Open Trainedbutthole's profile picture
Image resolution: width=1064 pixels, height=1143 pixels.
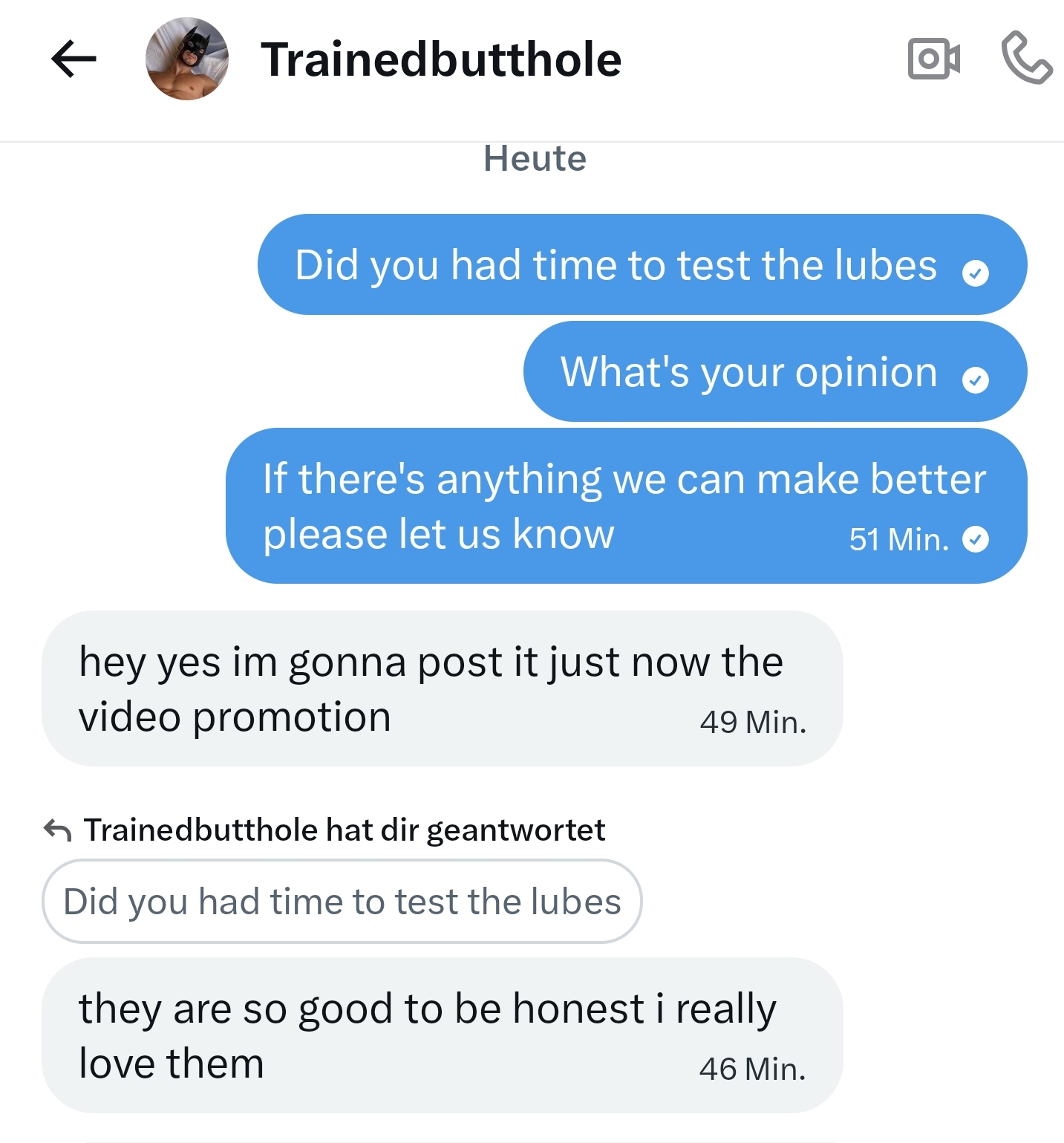(187, 59)
